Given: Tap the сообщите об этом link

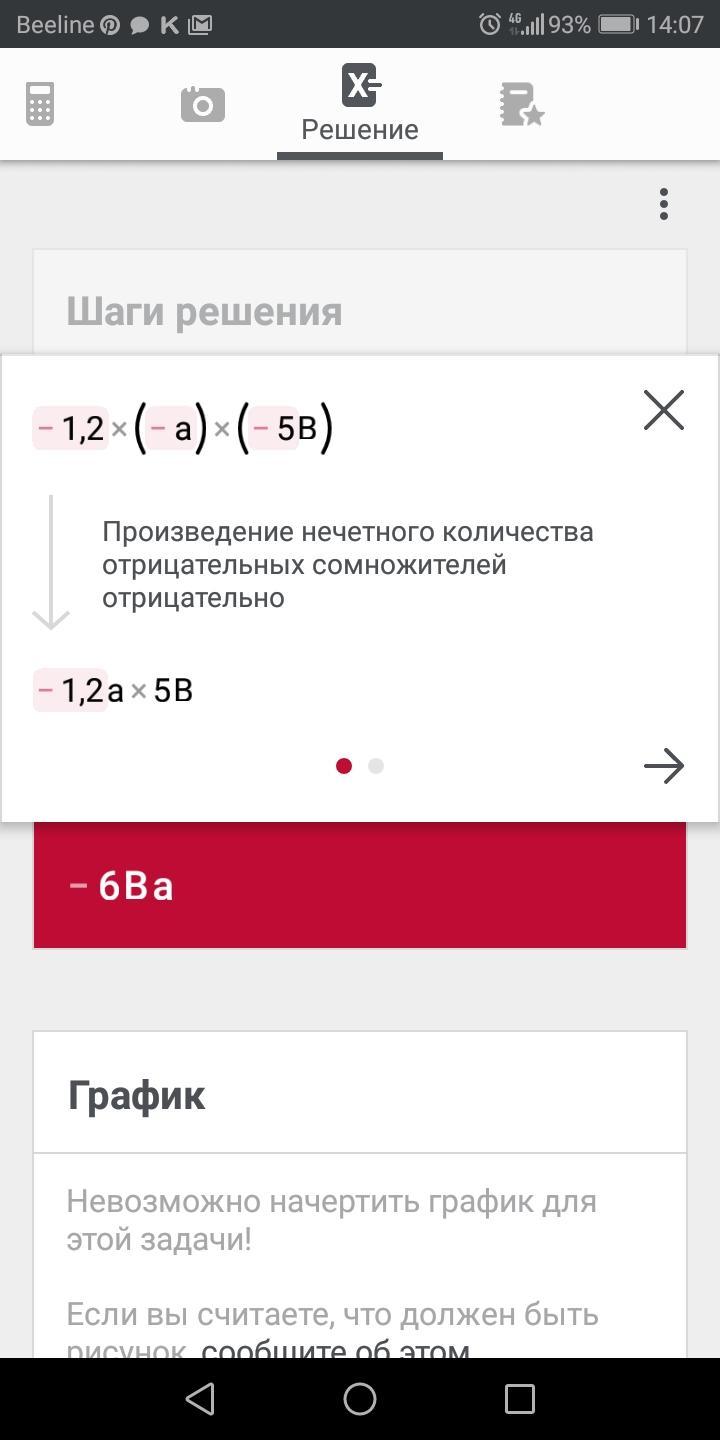Looking at the screenshot, I should [335, 1348].
